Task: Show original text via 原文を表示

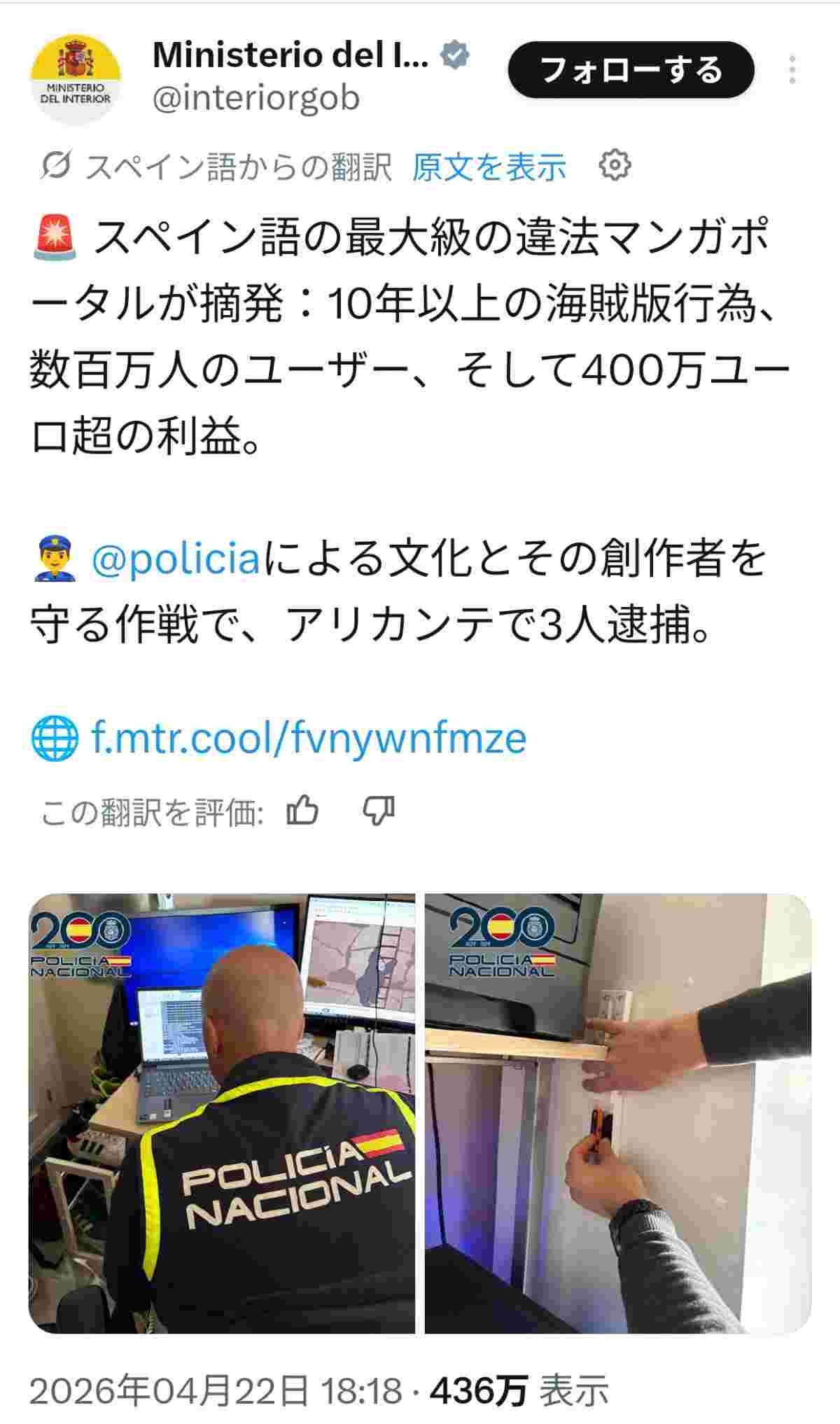Action: click(489, 167)
